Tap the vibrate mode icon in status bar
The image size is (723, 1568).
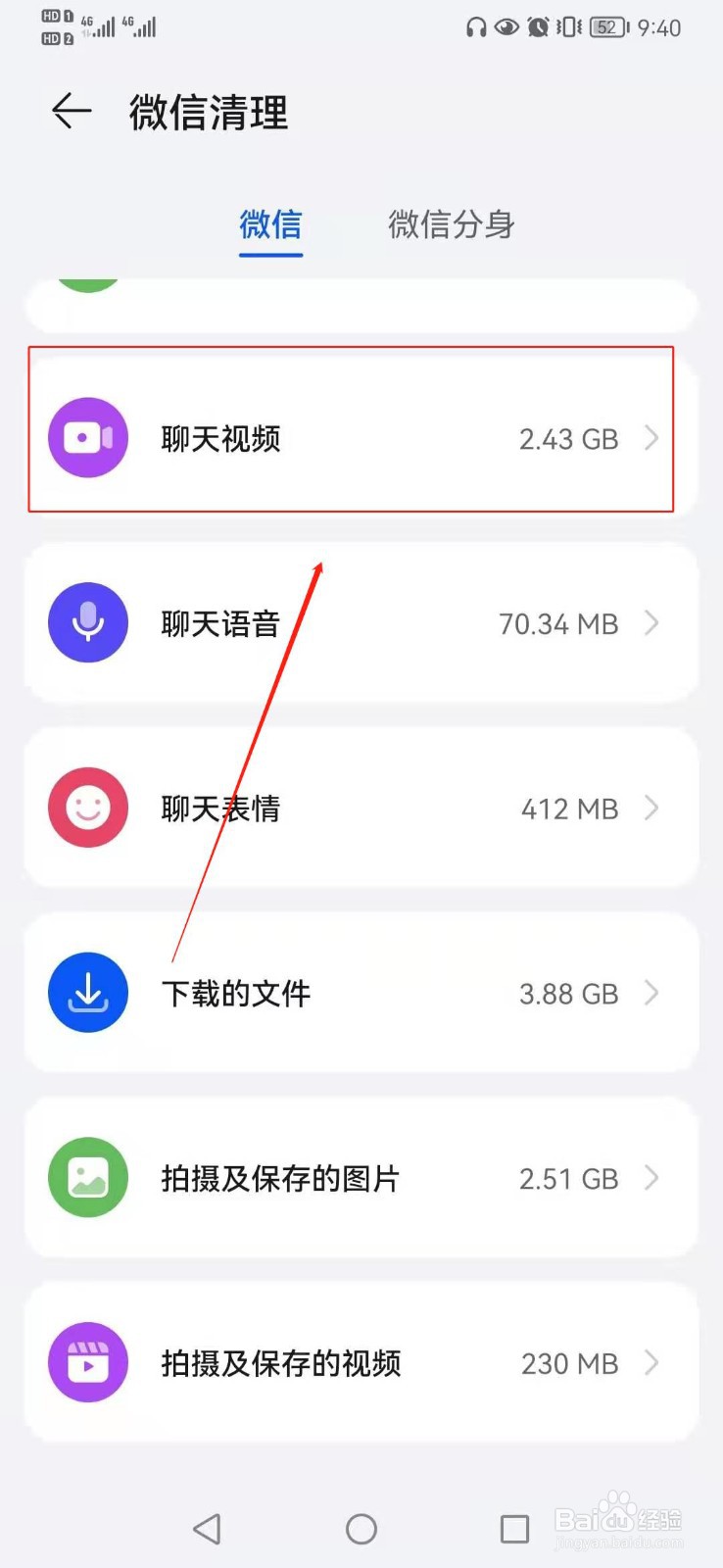click(x=566, y=27)
